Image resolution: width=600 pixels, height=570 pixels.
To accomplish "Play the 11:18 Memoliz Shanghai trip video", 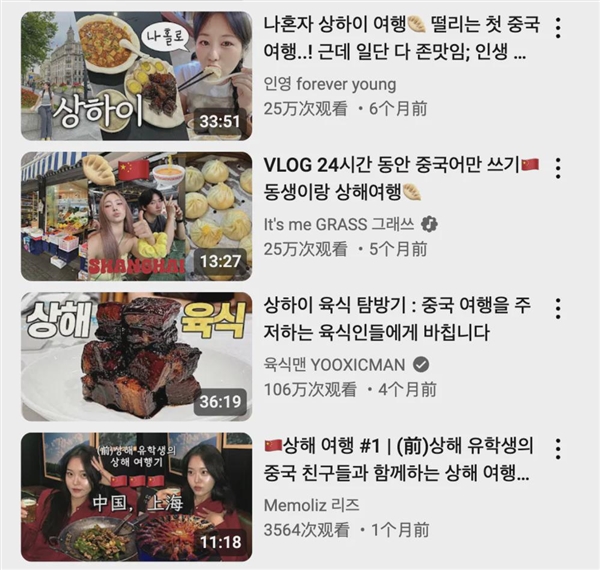I will [x=136, y=496].
